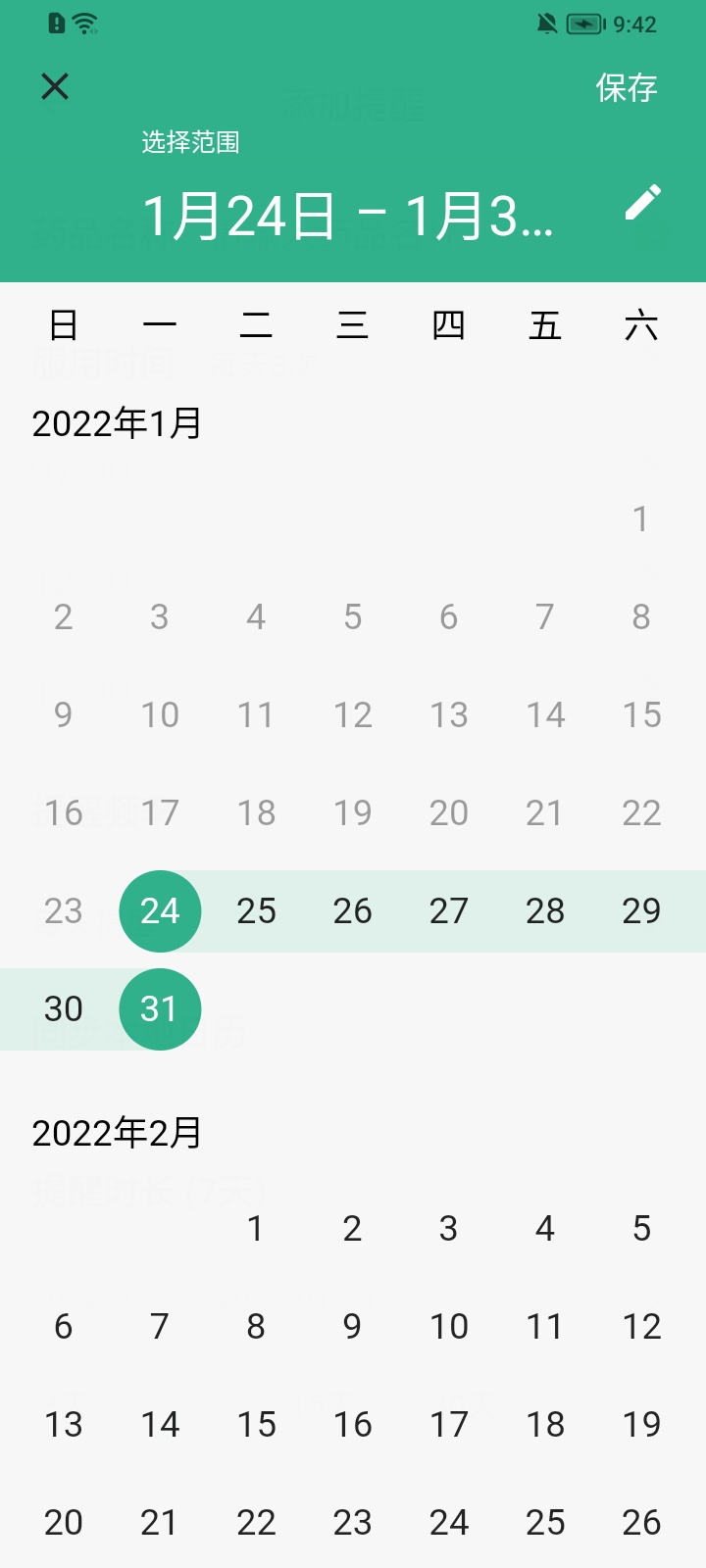
Task: Switch to text input with the pencil icon
Action: pos(643,203)
